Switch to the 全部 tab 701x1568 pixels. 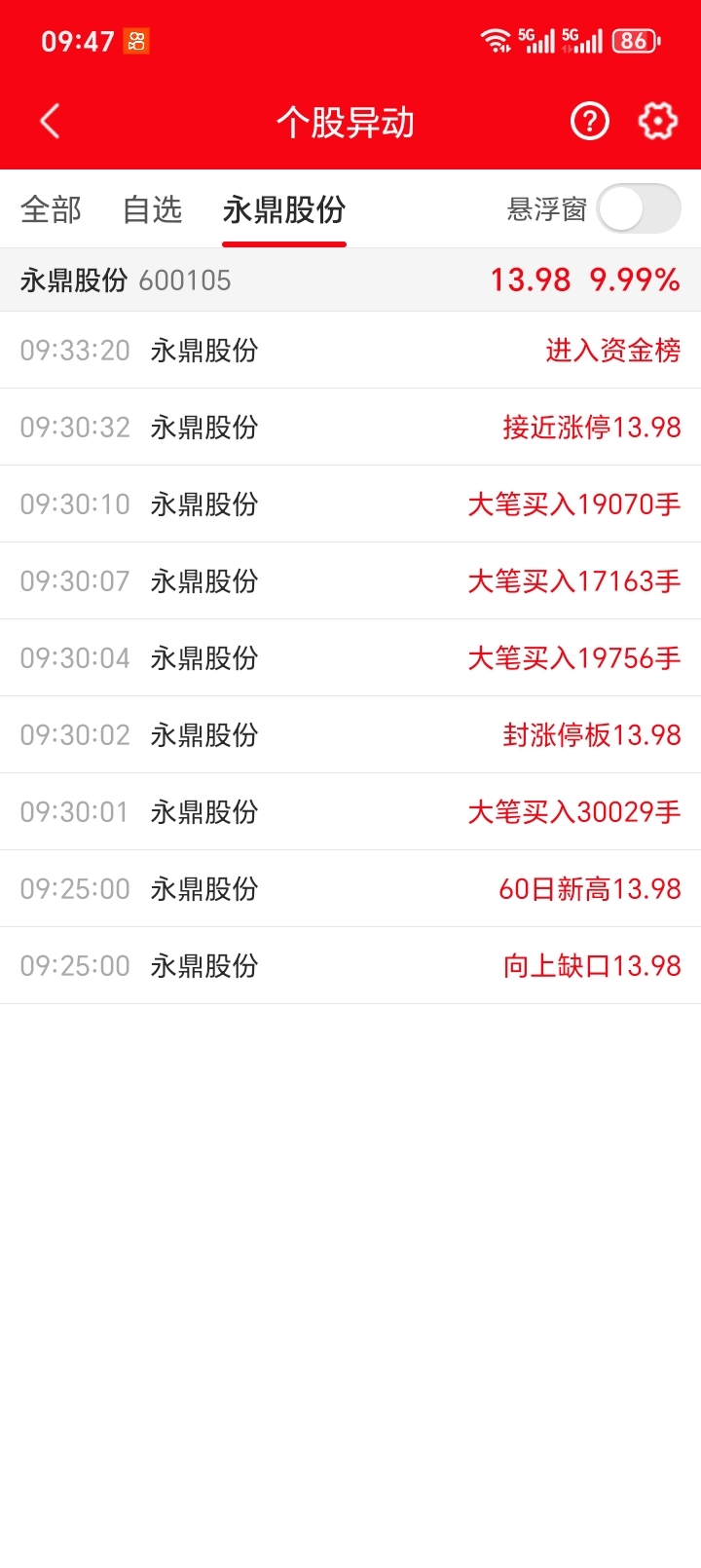tap(51, 209)
